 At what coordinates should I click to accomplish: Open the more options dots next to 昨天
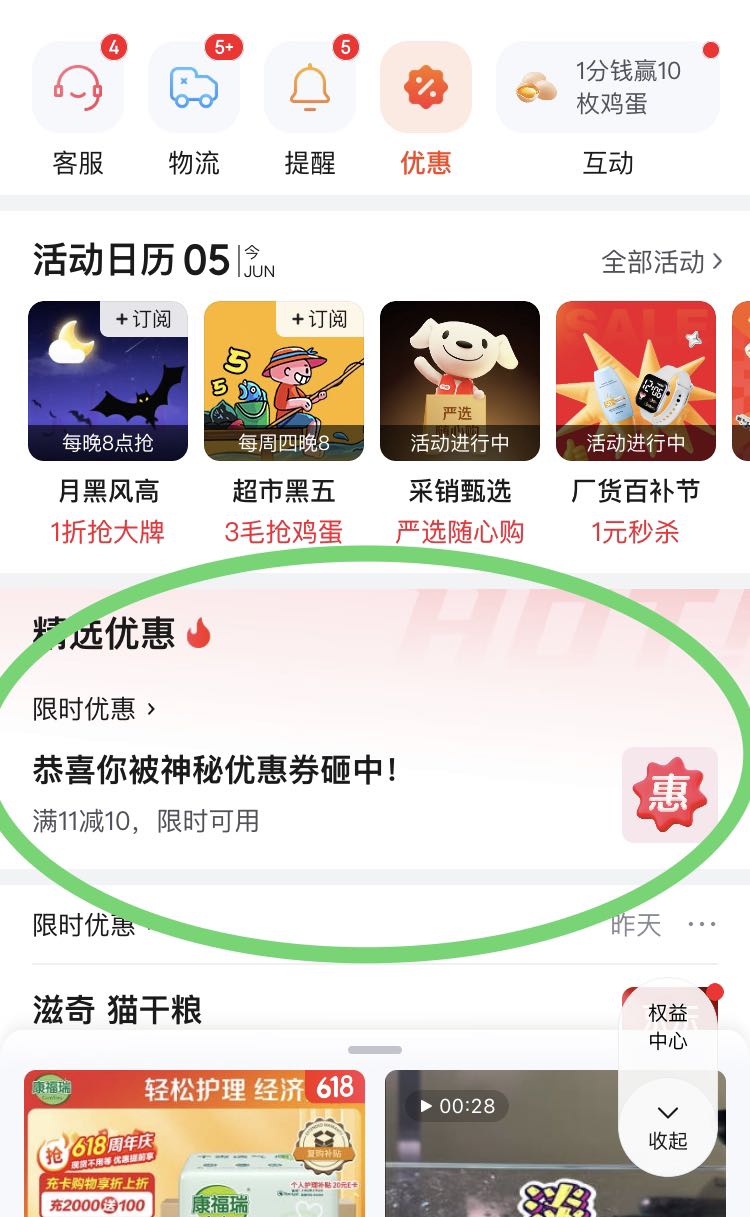[x=702, y=924]
